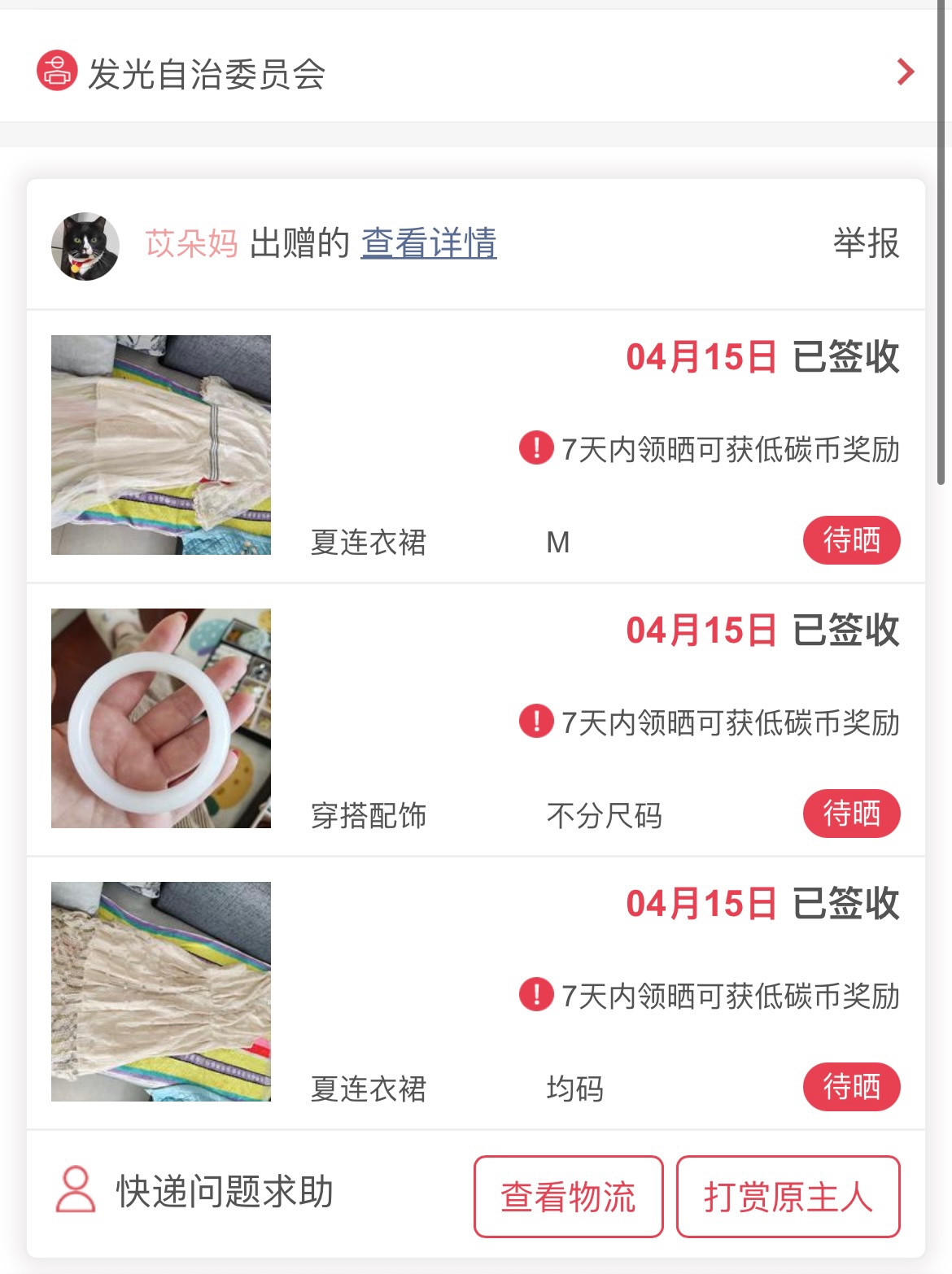Open 苡朵妈's cat avatar profile
952x1274 pixels.
[85, 247]
